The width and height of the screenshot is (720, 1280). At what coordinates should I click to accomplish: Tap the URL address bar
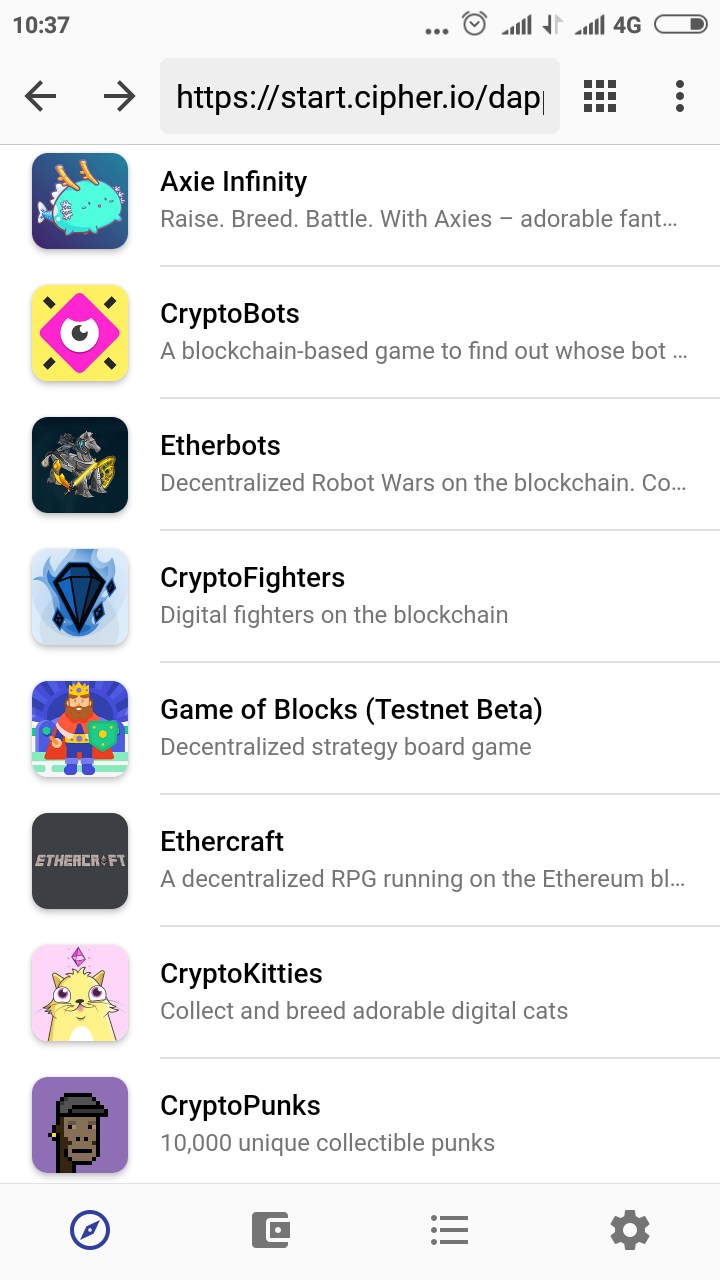pos(360,96)
